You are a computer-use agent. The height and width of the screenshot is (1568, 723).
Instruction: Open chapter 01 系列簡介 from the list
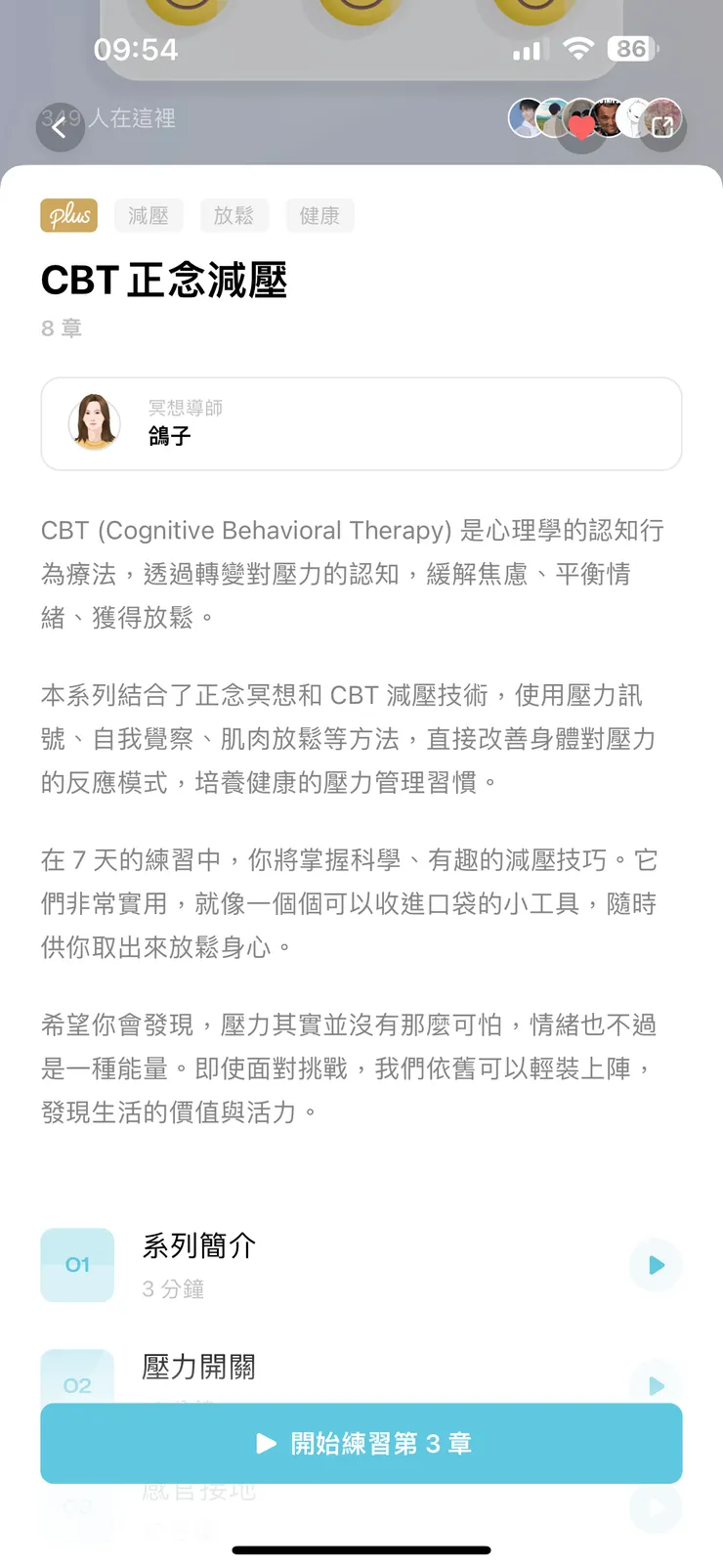tap(198, 1247)
